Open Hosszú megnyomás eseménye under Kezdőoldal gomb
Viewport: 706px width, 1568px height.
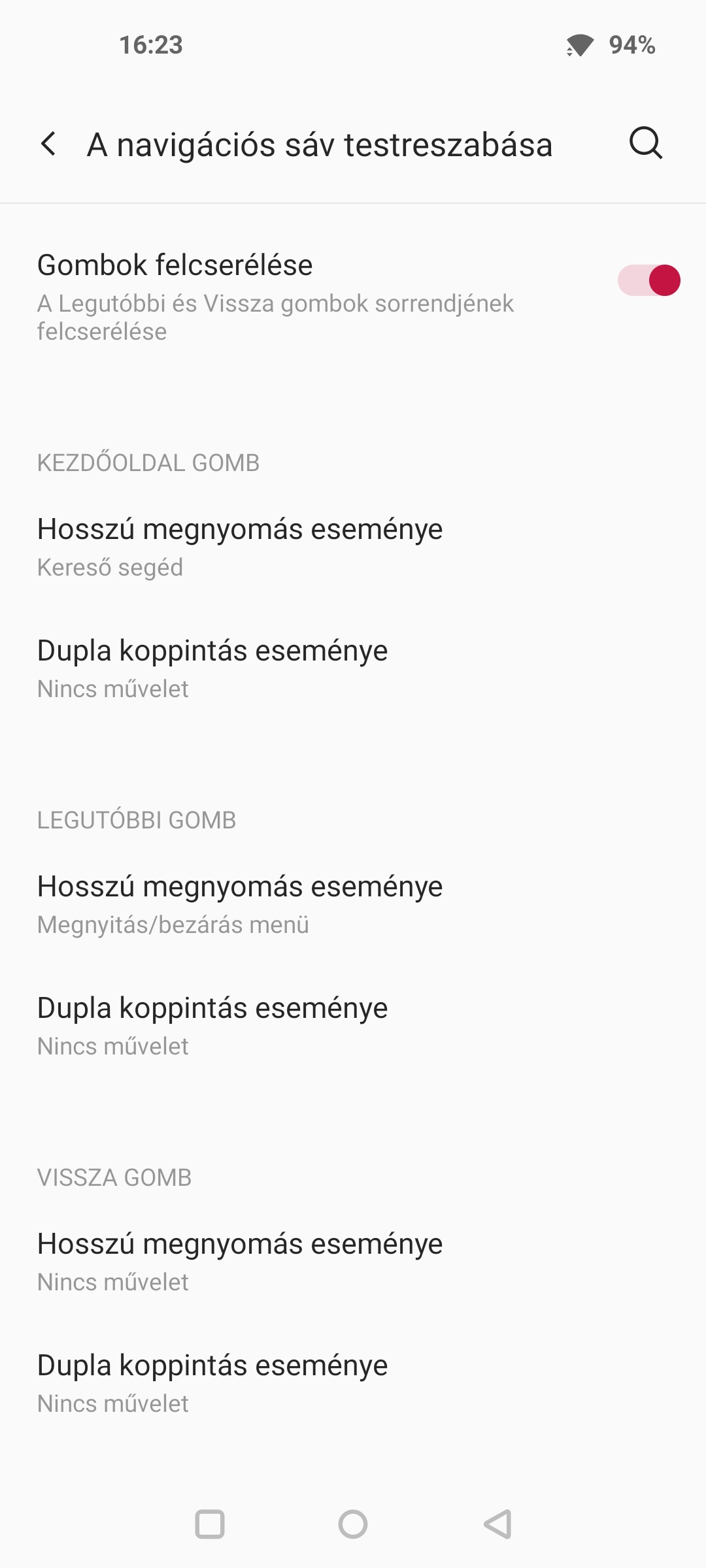coord(353,547)
